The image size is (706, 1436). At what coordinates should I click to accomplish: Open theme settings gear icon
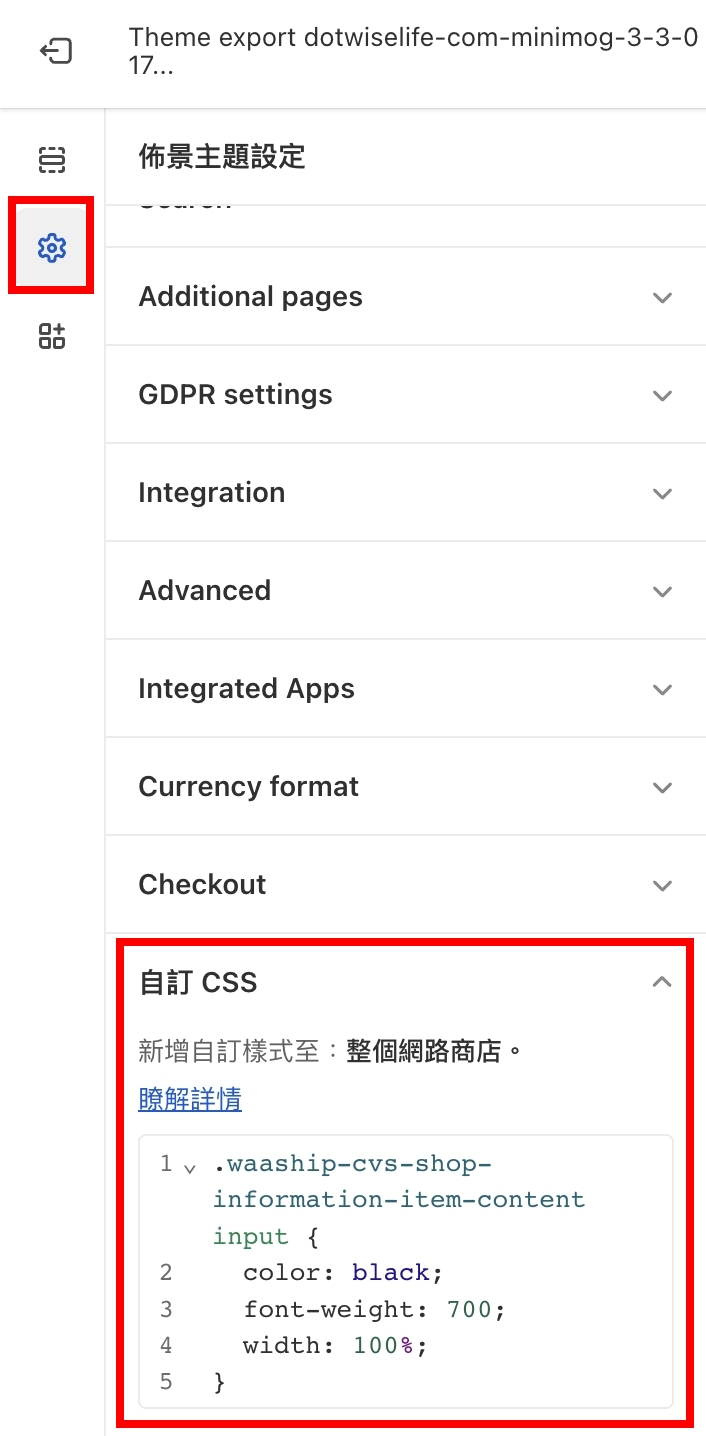click(52, 246)
